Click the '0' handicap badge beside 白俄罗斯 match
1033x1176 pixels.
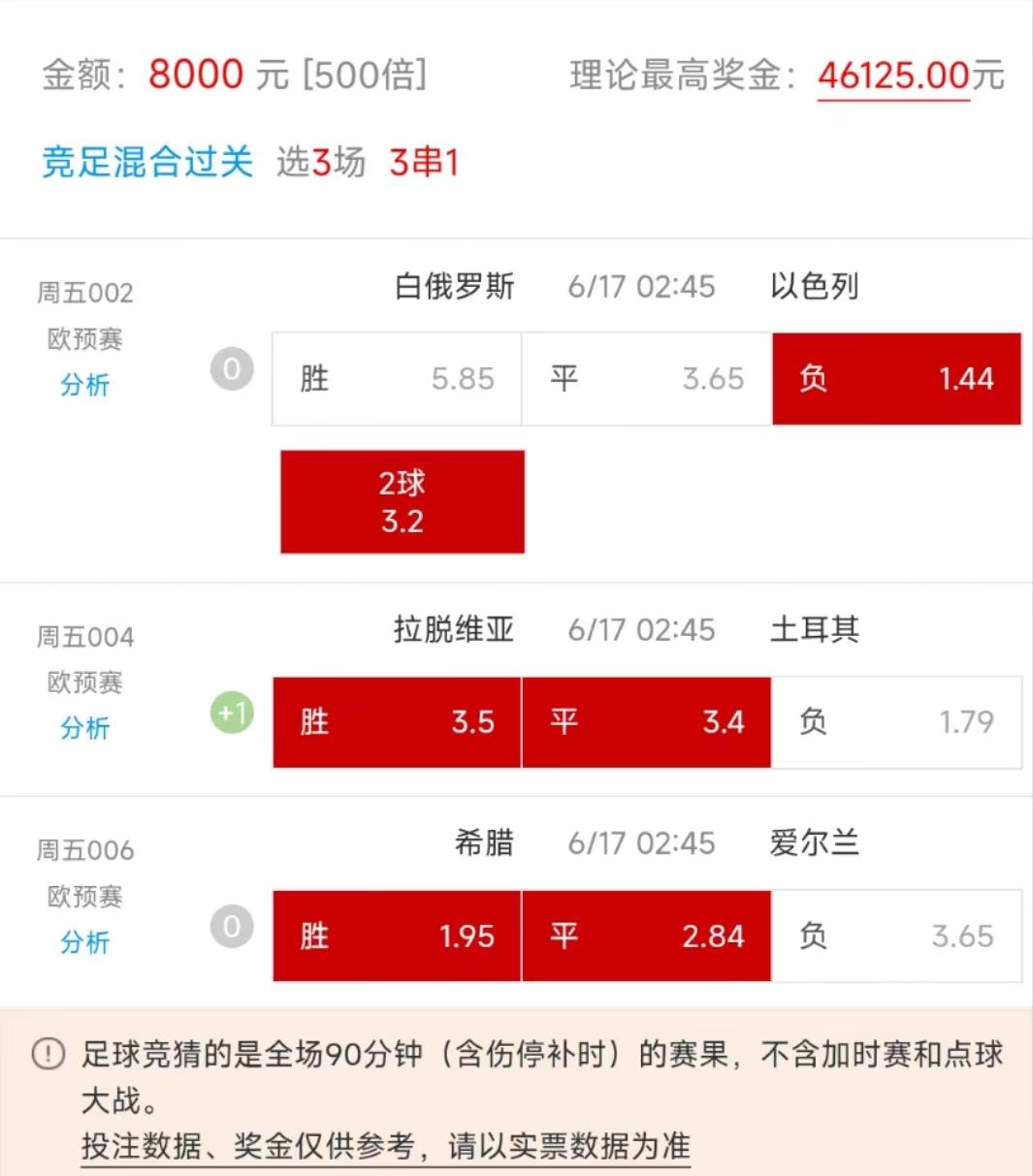[x=231, y=369]
